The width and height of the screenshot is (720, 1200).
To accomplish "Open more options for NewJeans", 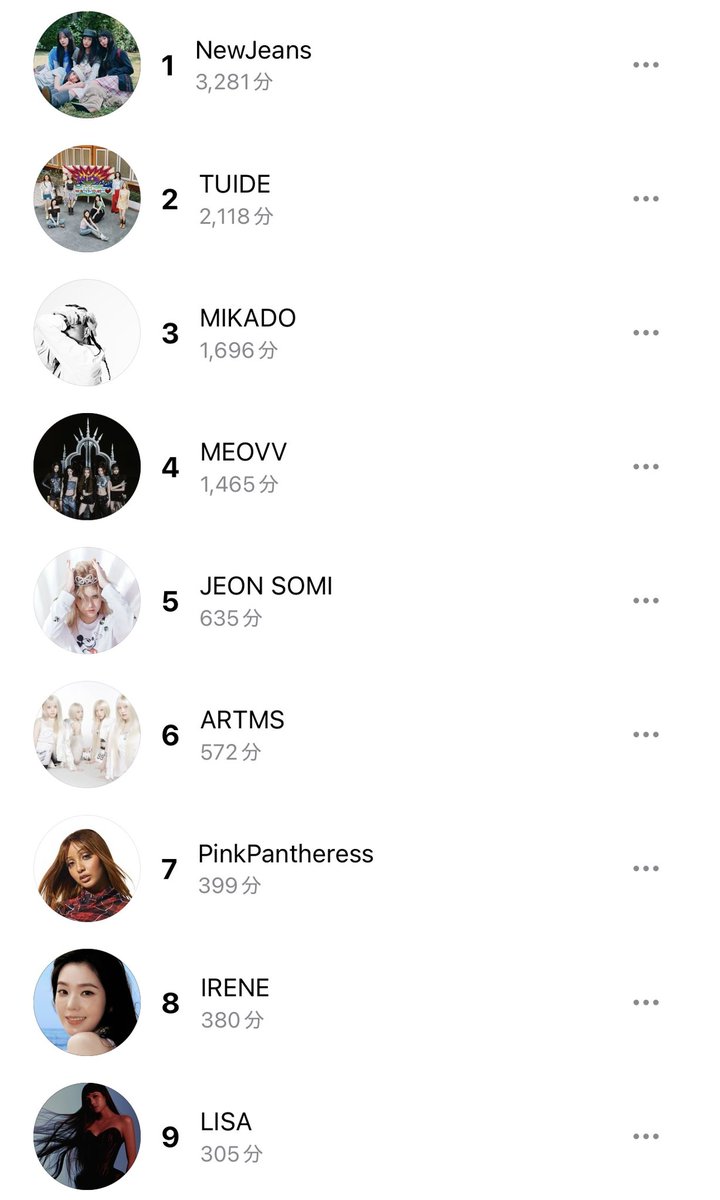I will pyautogui.click(x=646, y=65).
